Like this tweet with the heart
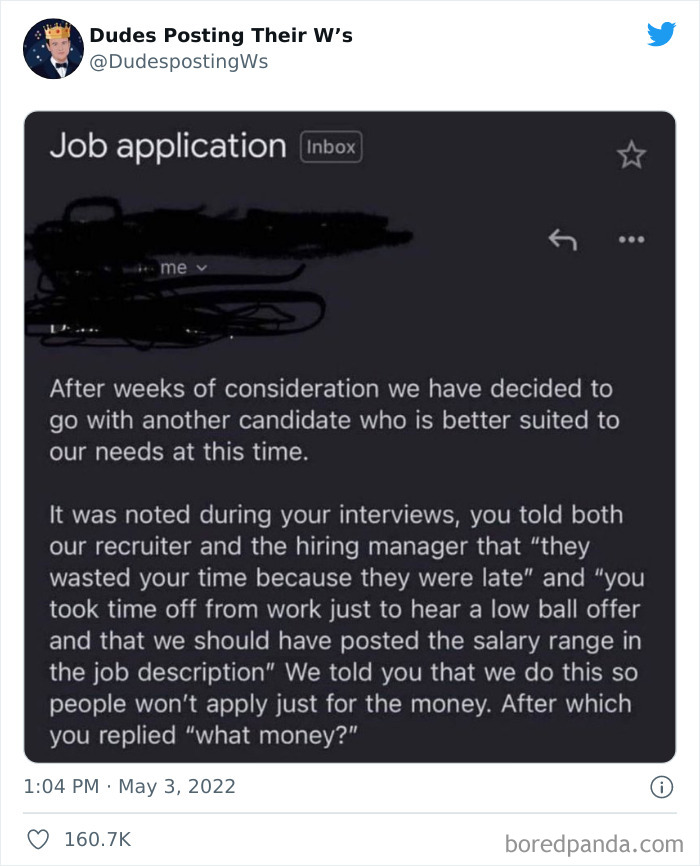700x866 pixels. 38,840
